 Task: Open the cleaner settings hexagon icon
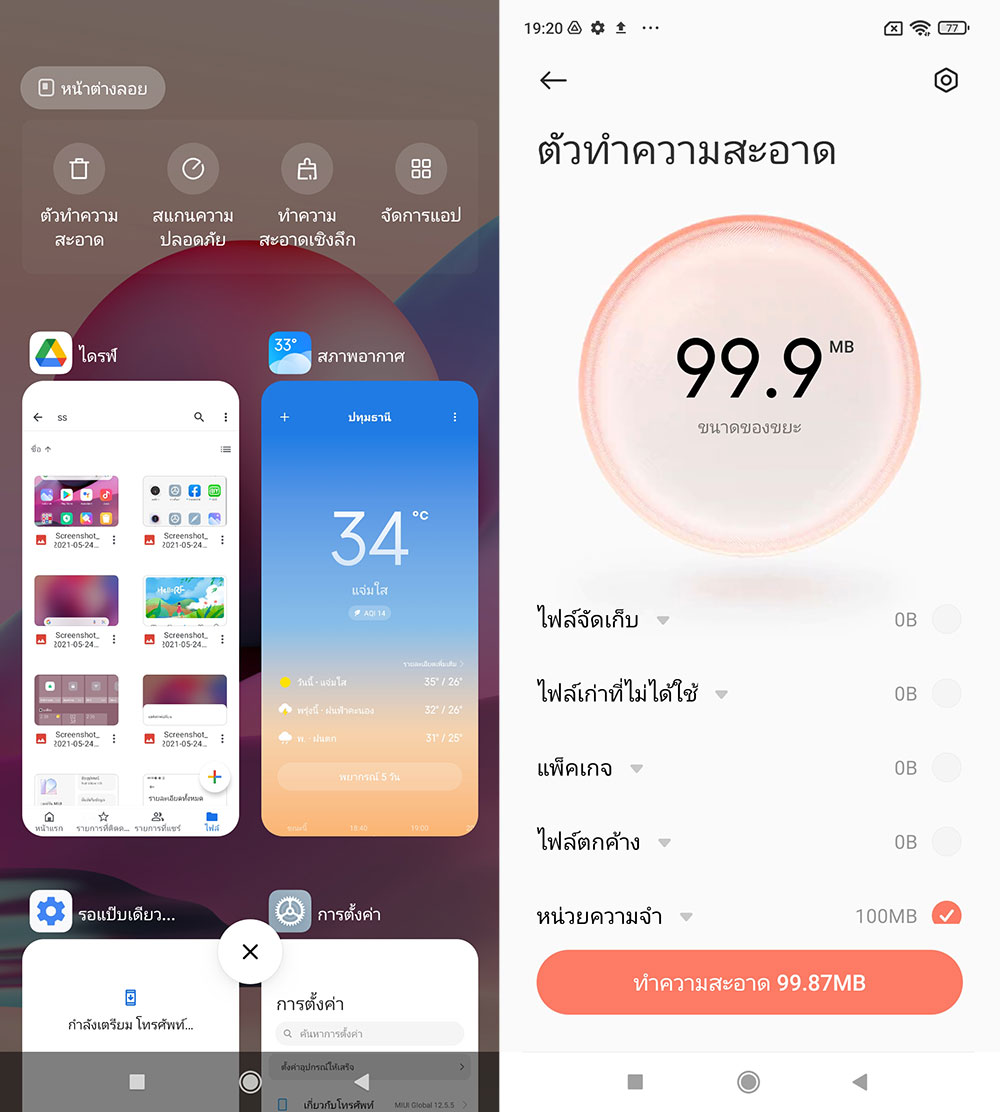point(945,81)
